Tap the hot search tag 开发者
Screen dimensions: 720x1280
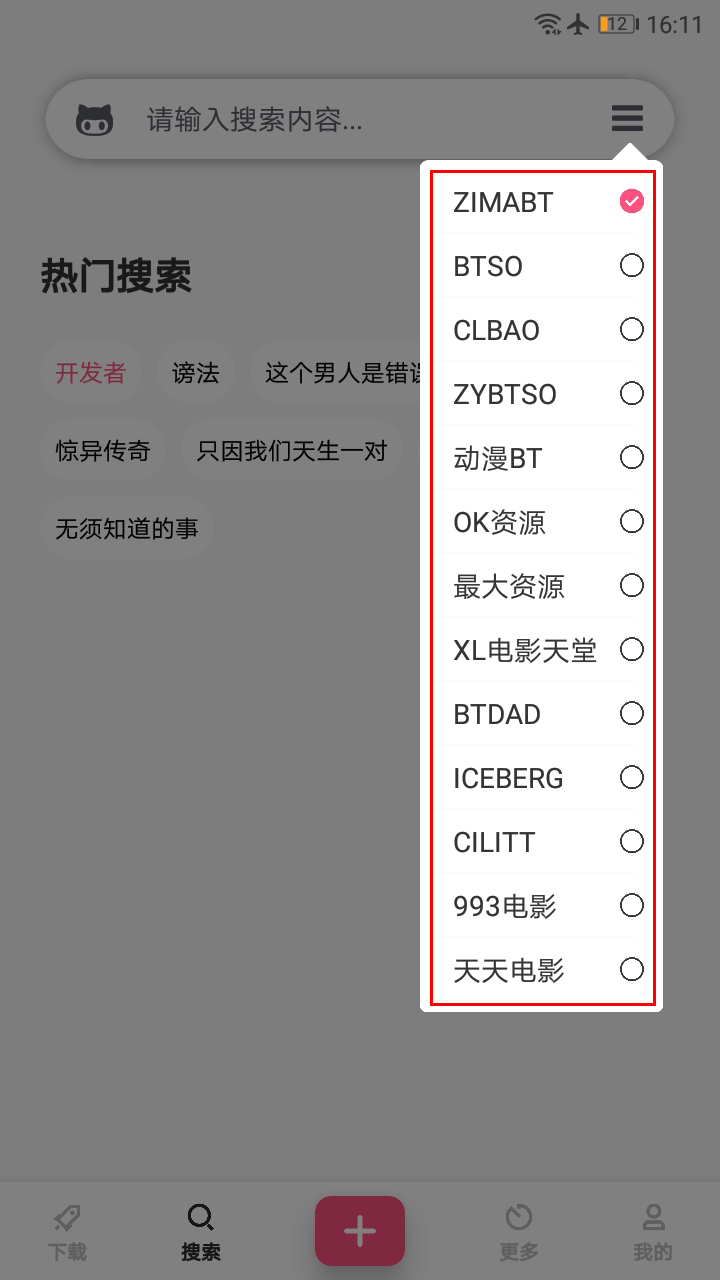click(90, 371)
